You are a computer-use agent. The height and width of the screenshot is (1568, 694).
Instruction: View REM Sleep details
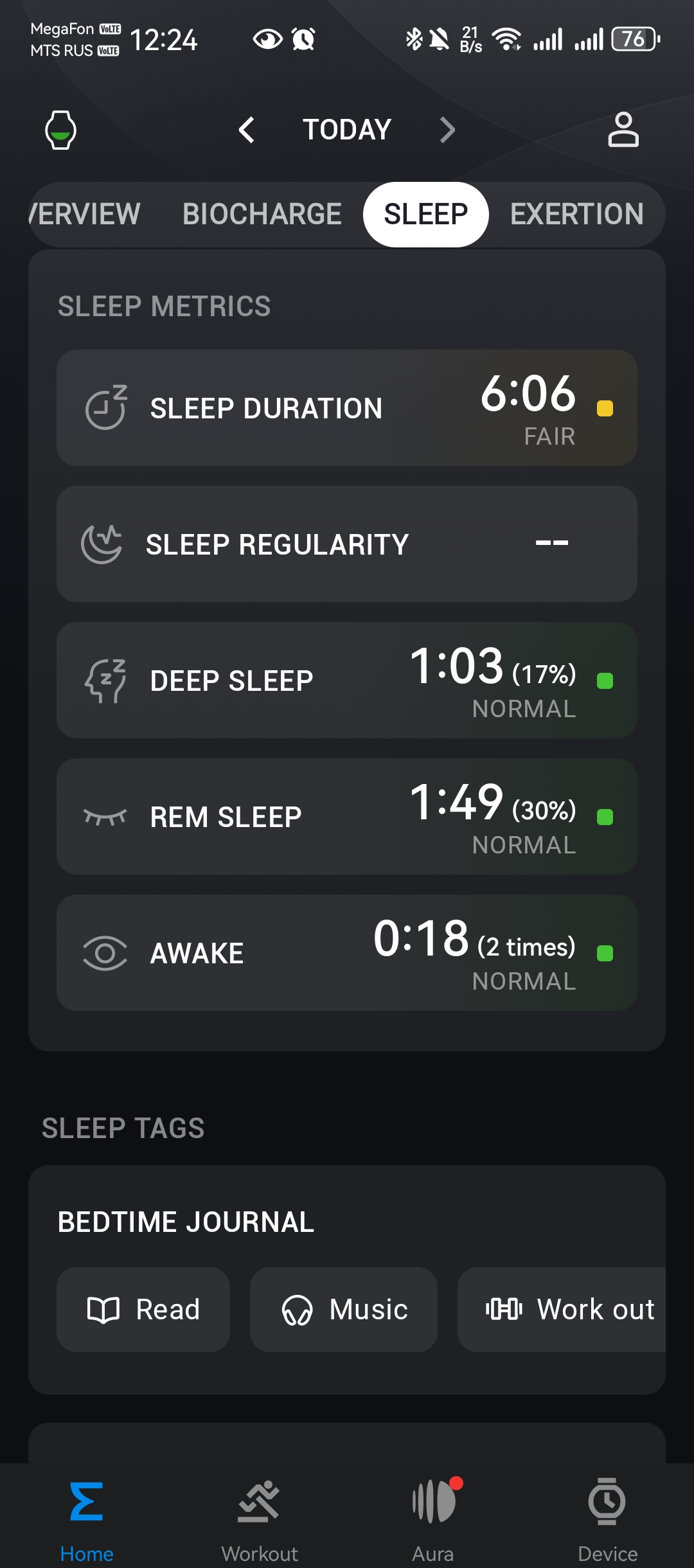[347, 817]
